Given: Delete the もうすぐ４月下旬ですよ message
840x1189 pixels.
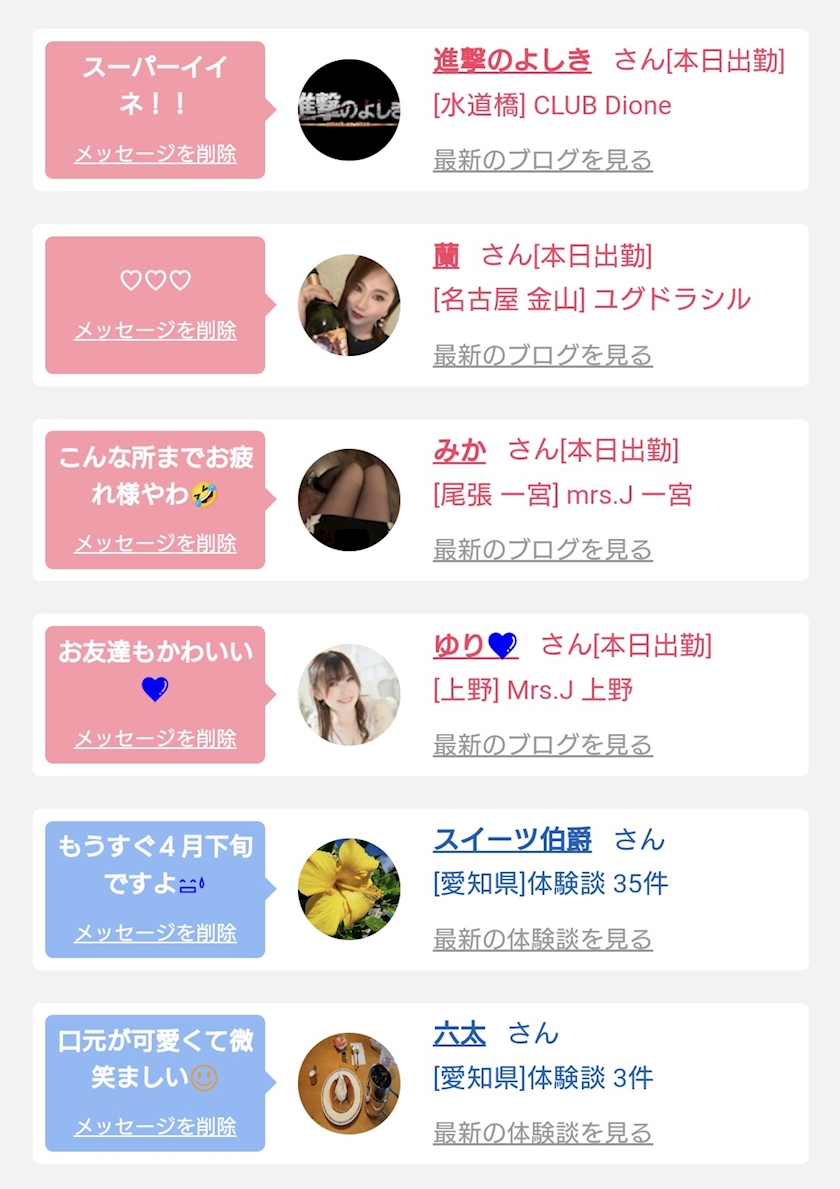Looking at the screenshot, I should (x=155, y=932).
